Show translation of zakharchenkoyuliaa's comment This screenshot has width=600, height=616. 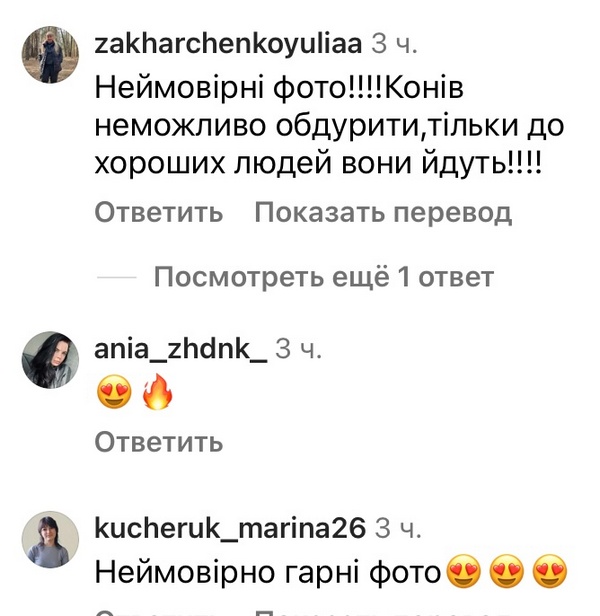pyautogui.click(x=383, y=213)
